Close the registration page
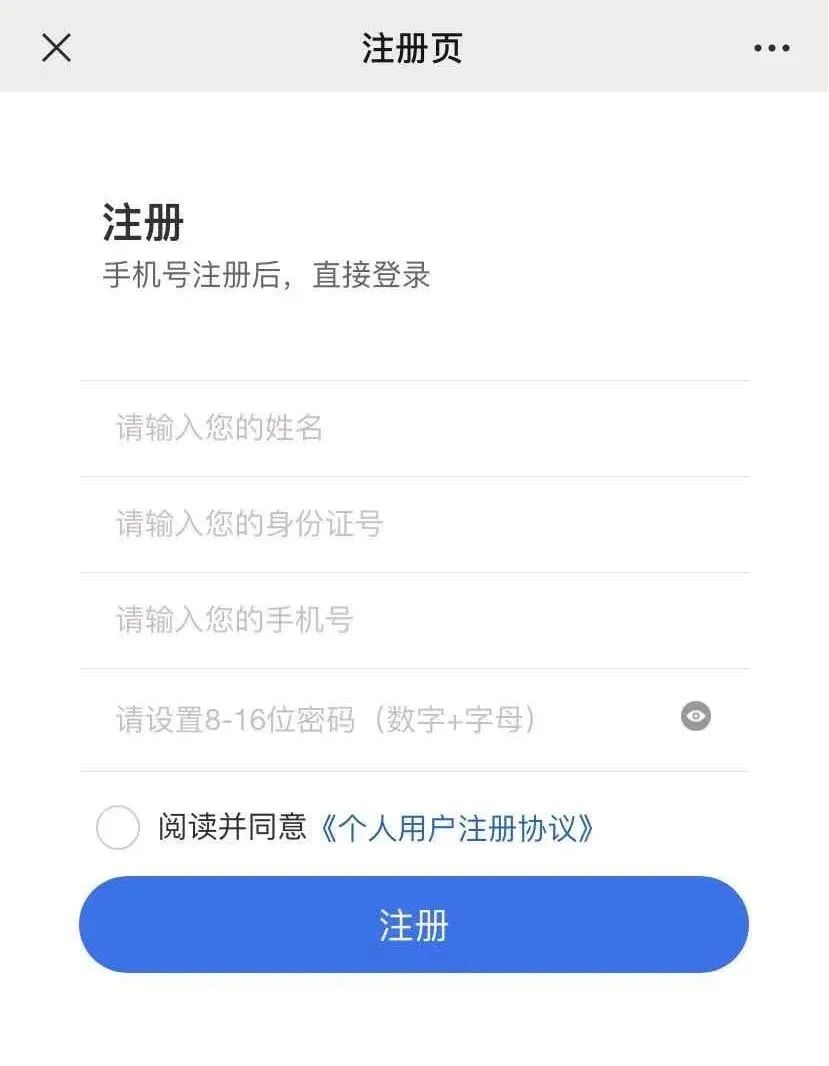This screenshot has width=829, height=1066. point(56,47)
